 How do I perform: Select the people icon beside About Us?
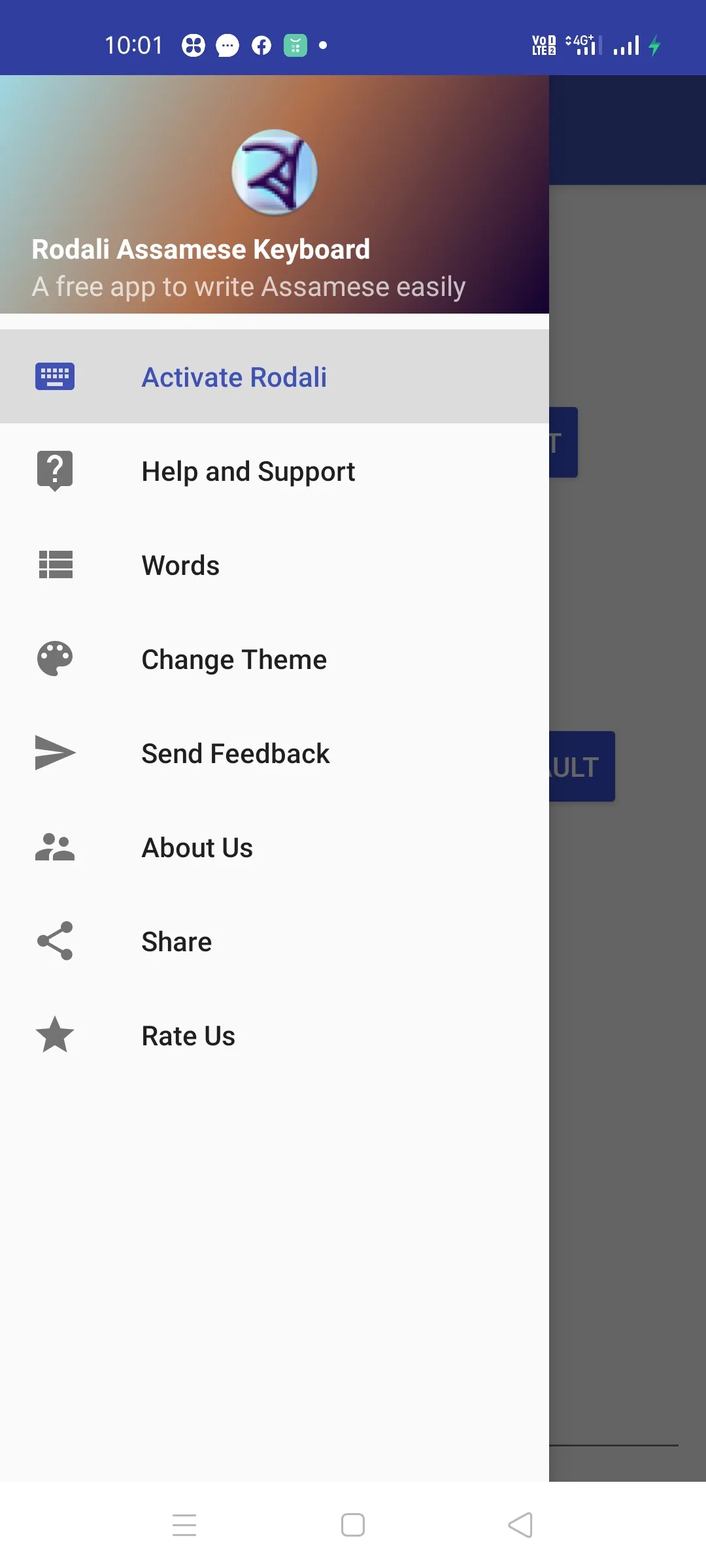(55, 847)
